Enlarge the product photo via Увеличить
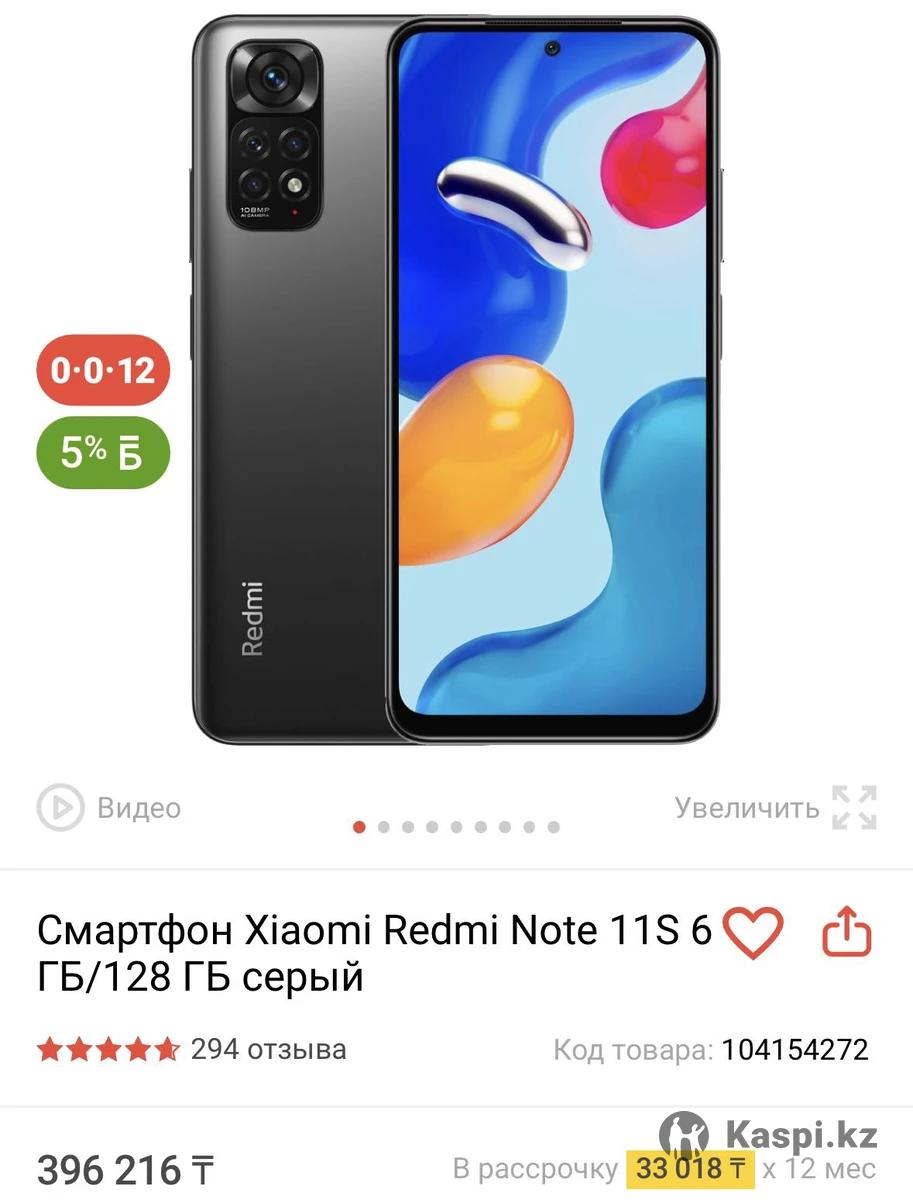This screenshot has width=913, height=1200. (x=775, y=808)
